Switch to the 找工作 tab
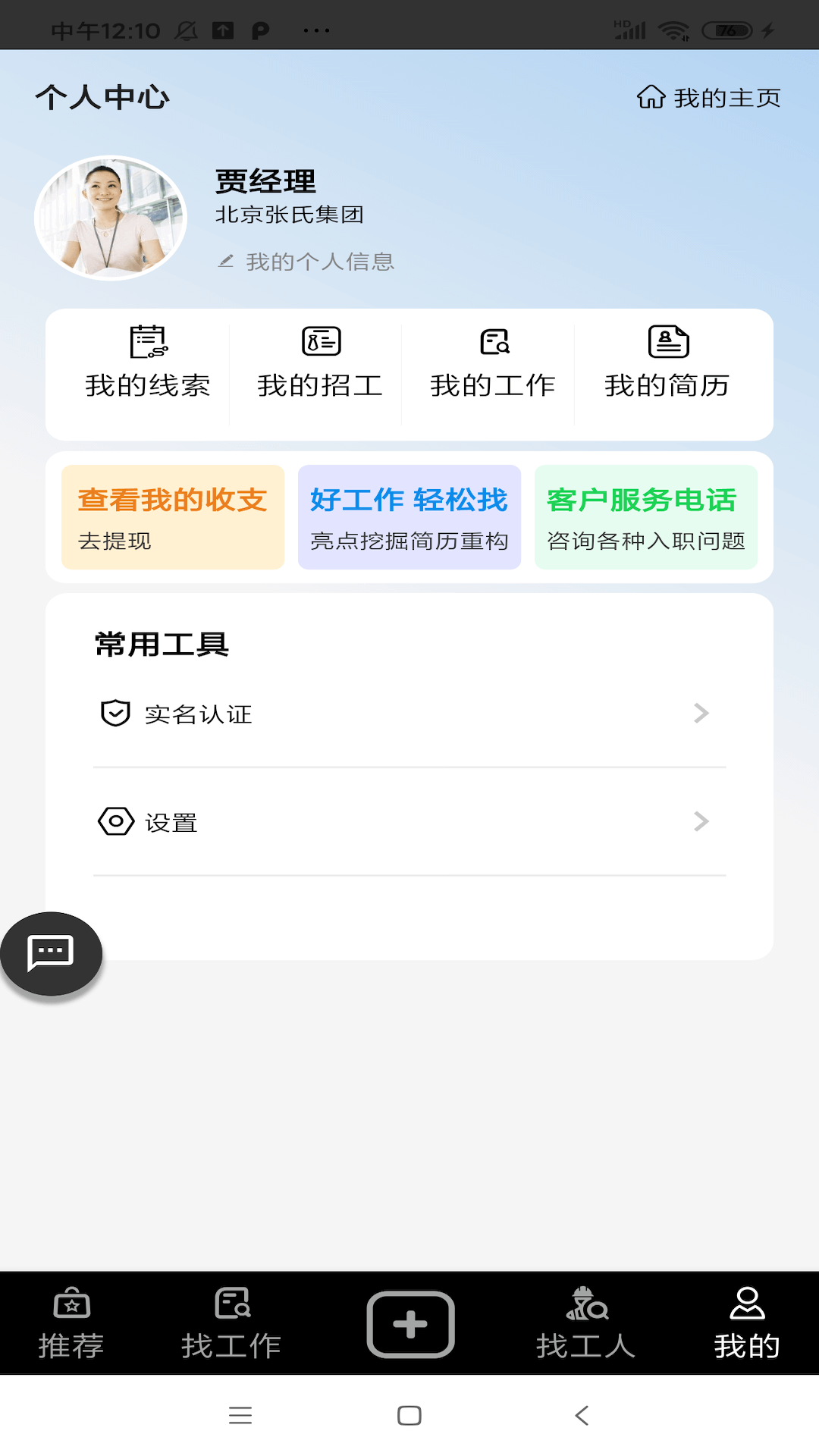 [231, 1323]
